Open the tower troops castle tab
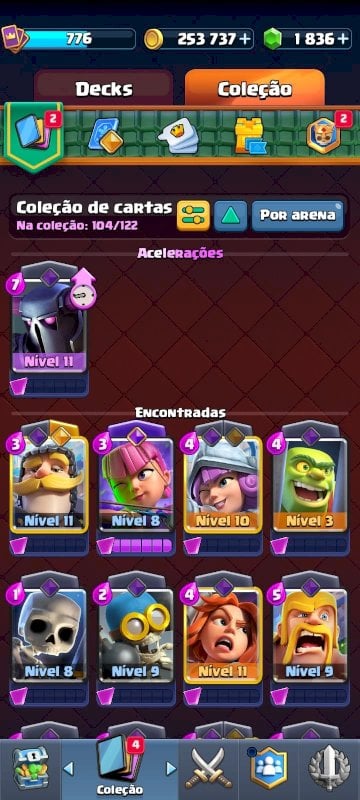The width and height of the screenshot is (360, 800). 252,135
